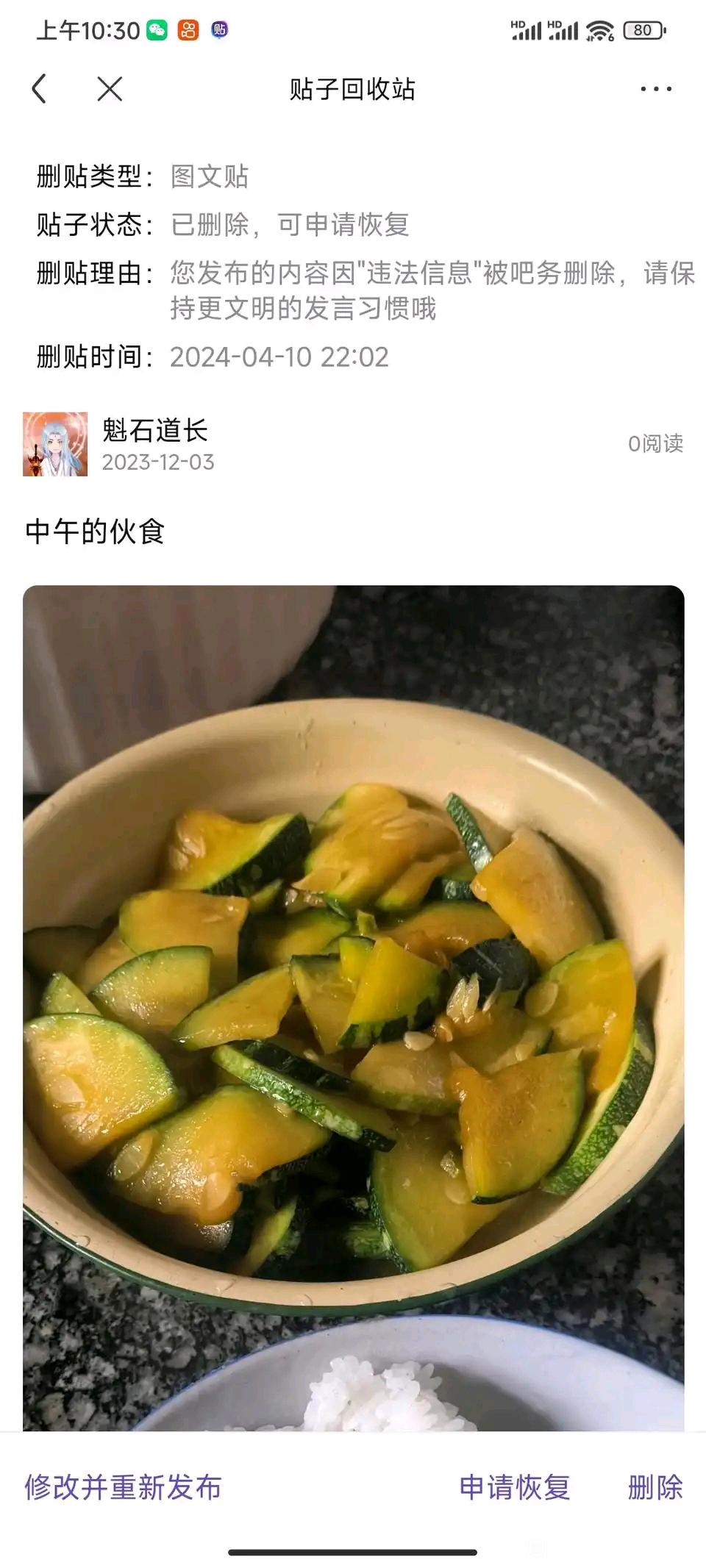The image size is (706, 1568).
Task: Go back with the left arrow
Action: (x=40, y=89)
